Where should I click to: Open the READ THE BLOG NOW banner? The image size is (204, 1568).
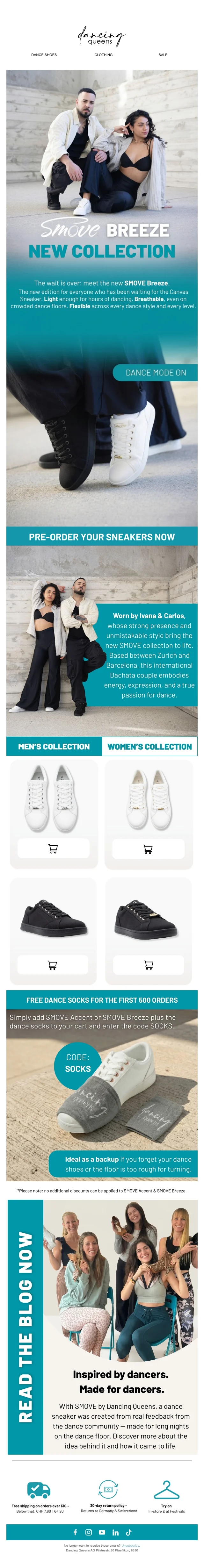pyautogui.click(x=25, y=1327)
